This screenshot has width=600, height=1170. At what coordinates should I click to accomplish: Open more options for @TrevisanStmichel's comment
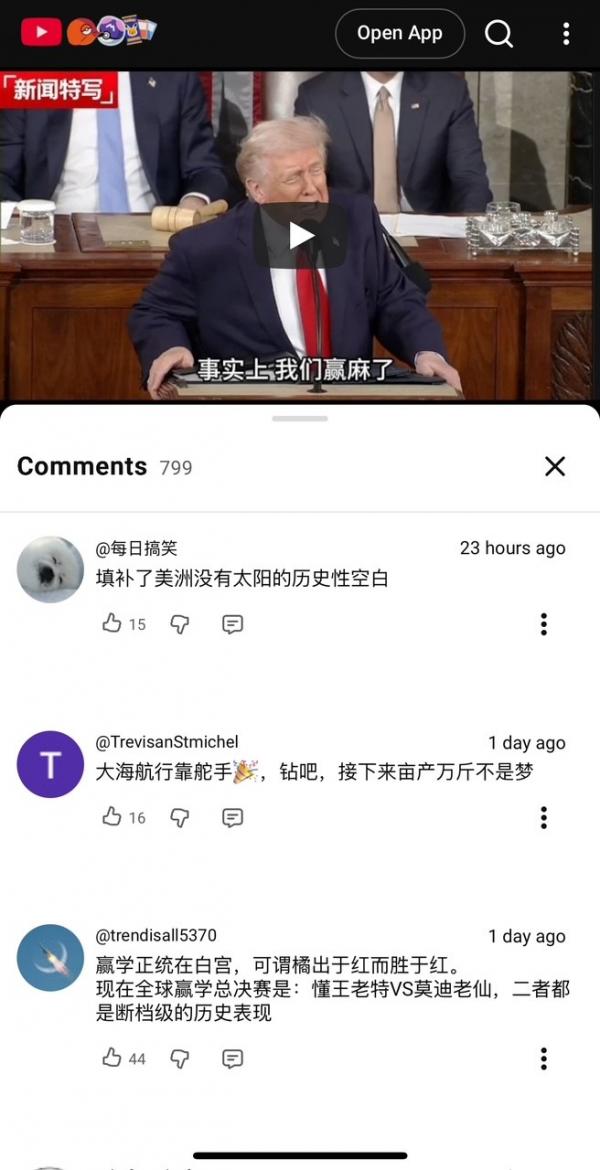pos(544,817)
